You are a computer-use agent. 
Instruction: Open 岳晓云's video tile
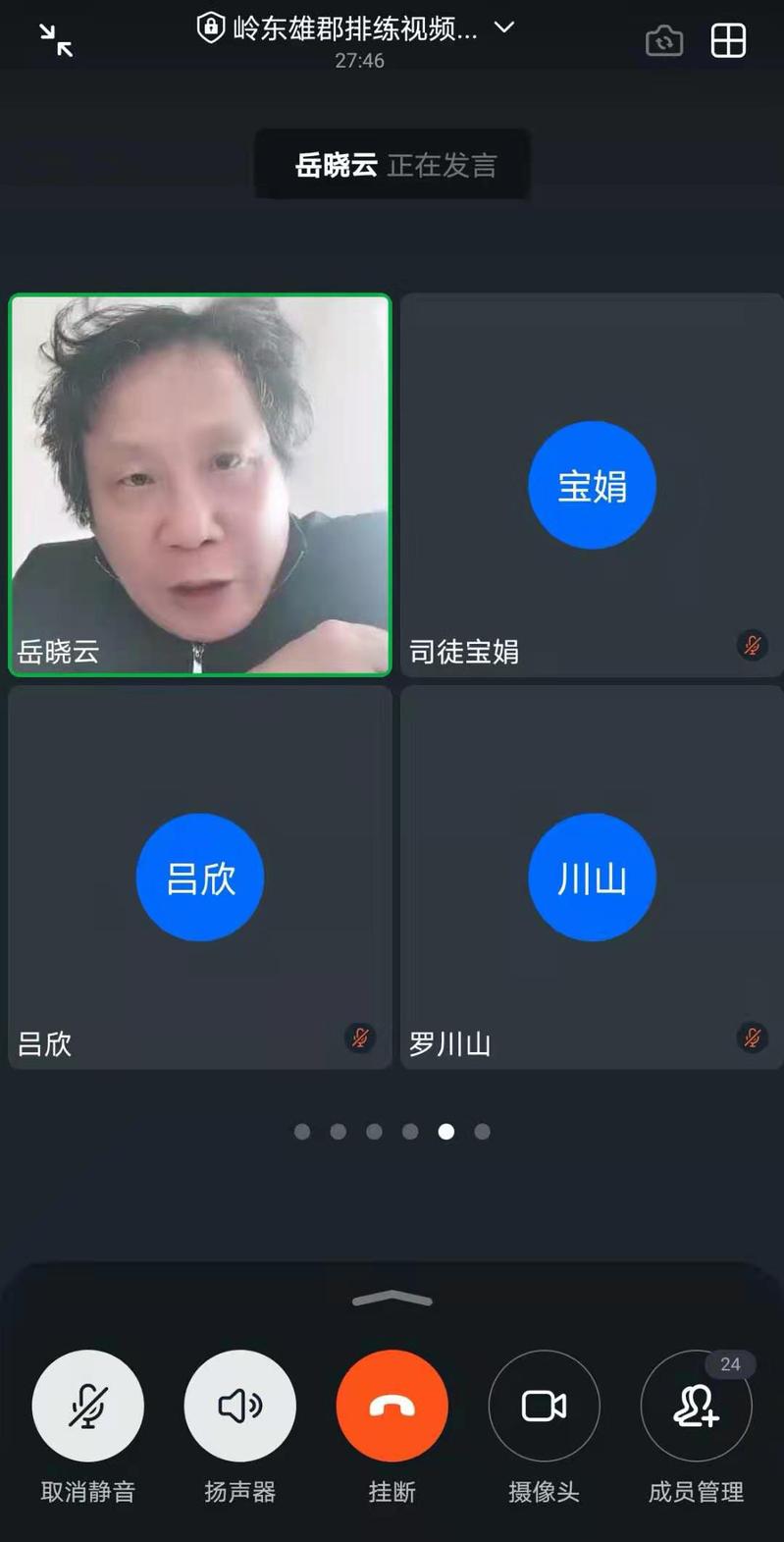(200, 485)
